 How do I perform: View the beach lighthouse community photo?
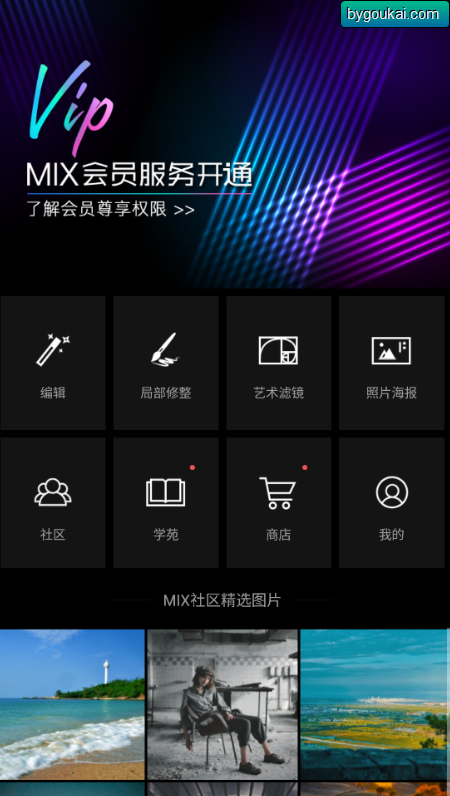[72, 705]
